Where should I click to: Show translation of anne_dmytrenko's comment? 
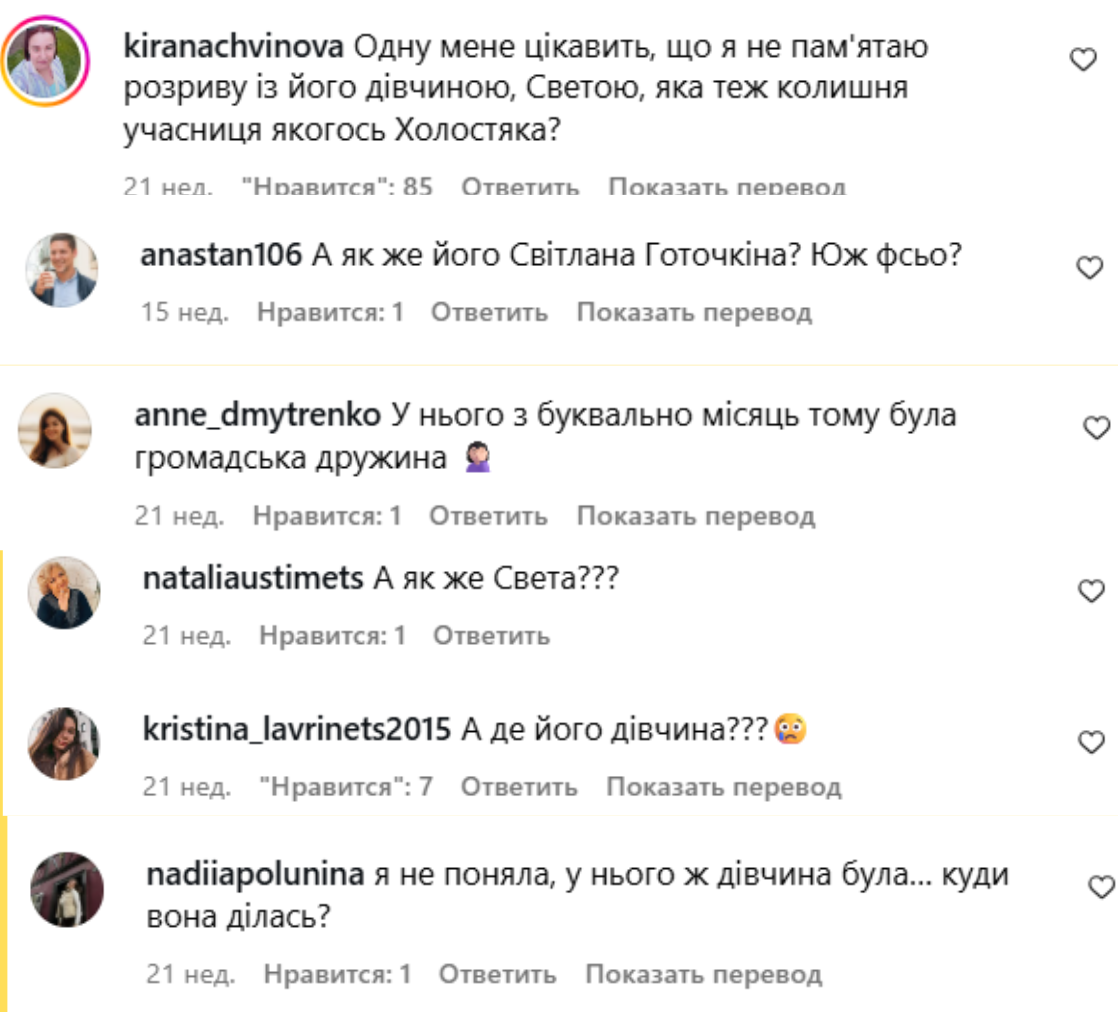click(x=695, y=516)
